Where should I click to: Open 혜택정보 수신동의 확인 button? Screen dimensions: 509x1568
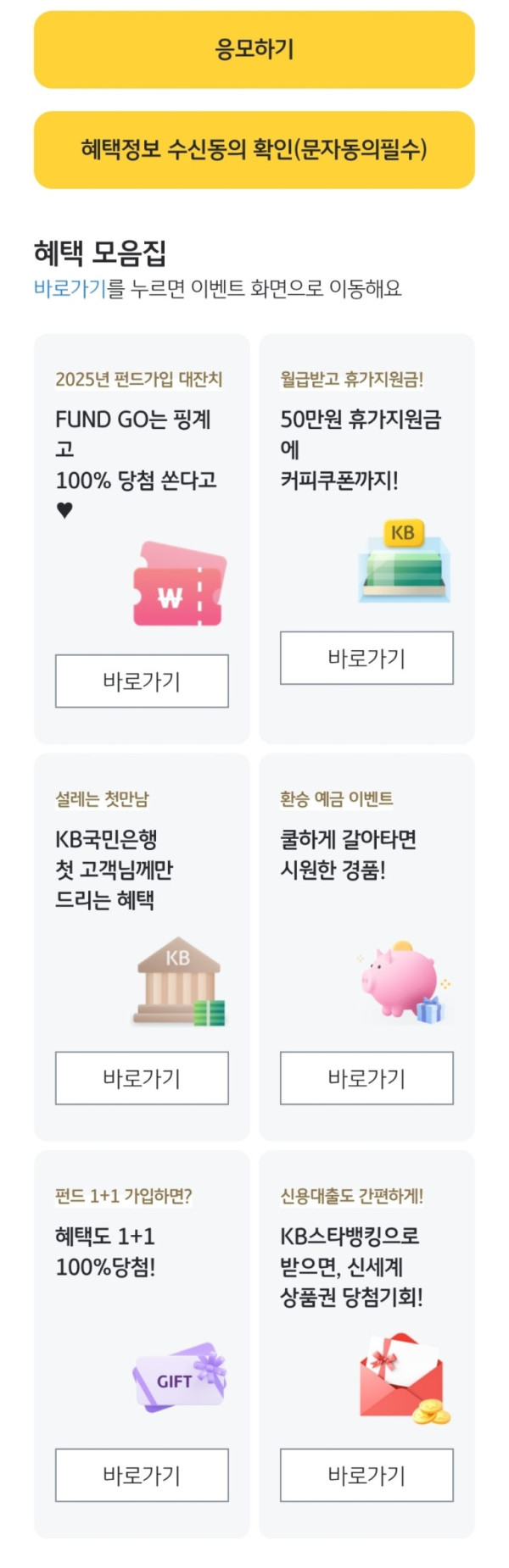click(x=254, y=149)
